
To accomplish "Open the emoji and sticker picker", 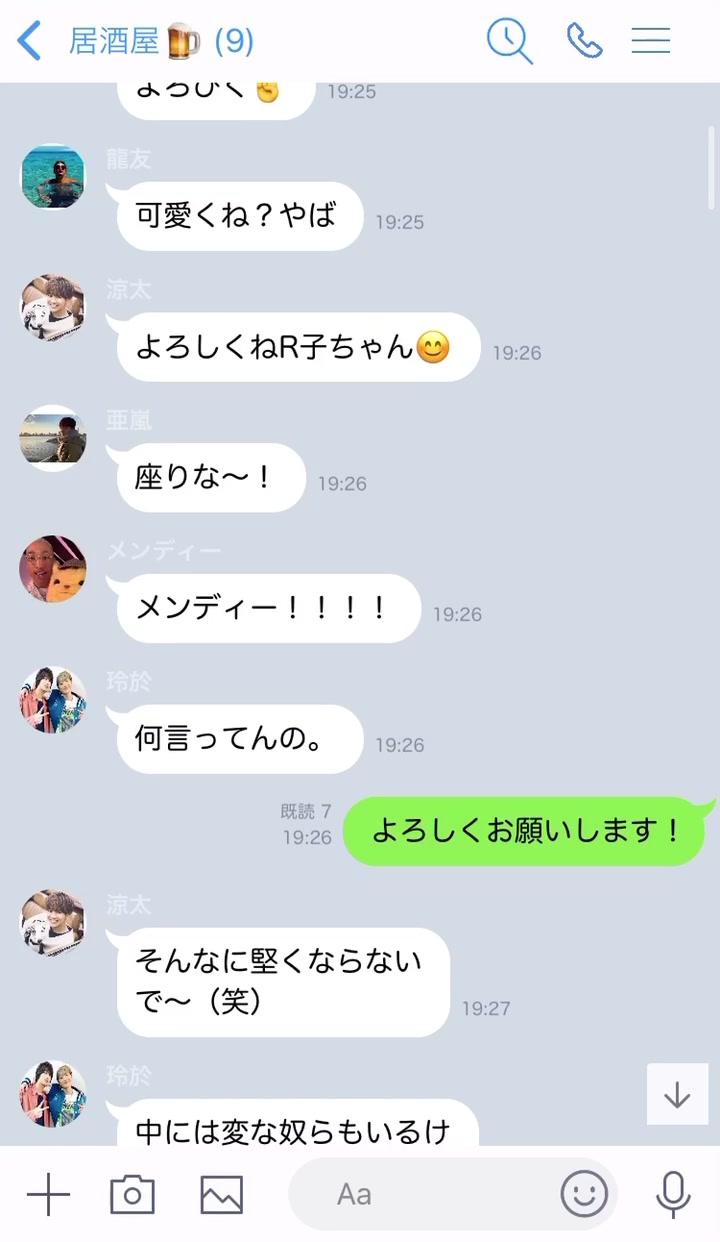I will click(584, 1194).
